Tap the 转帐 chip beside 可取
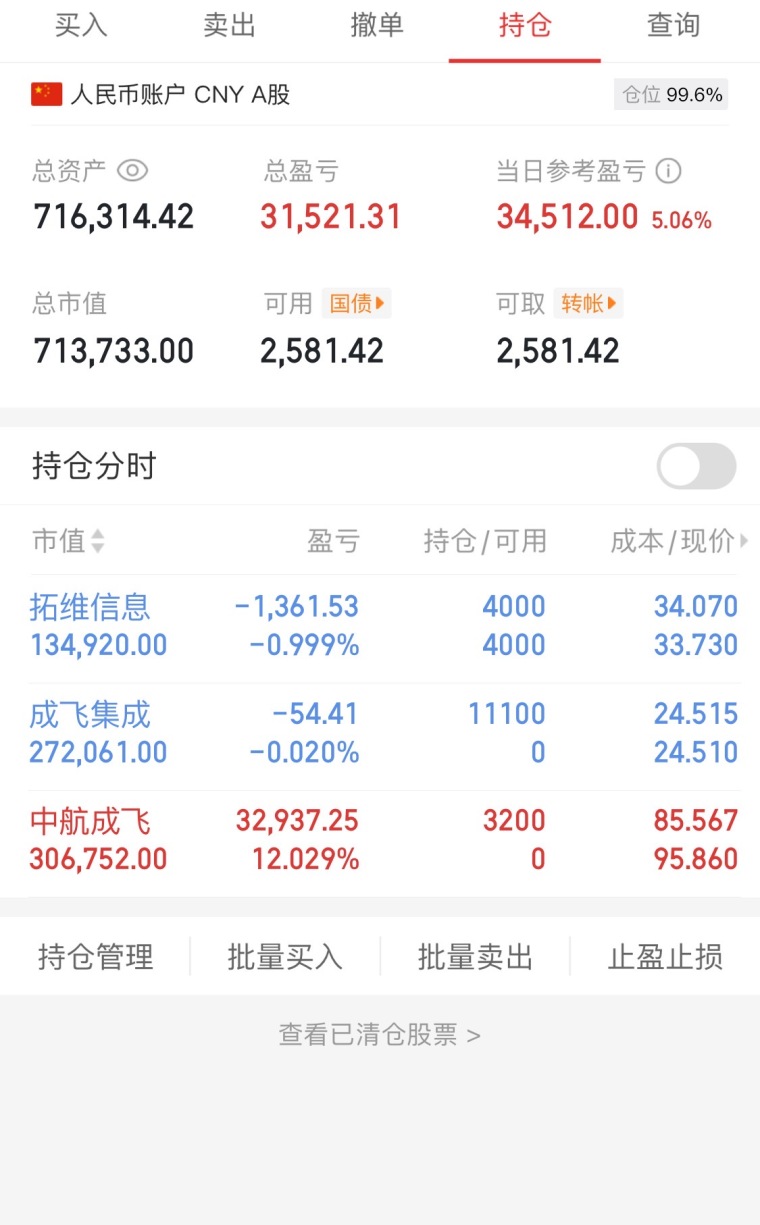This screenshot has height=1225, width=760. click(588, 303)
